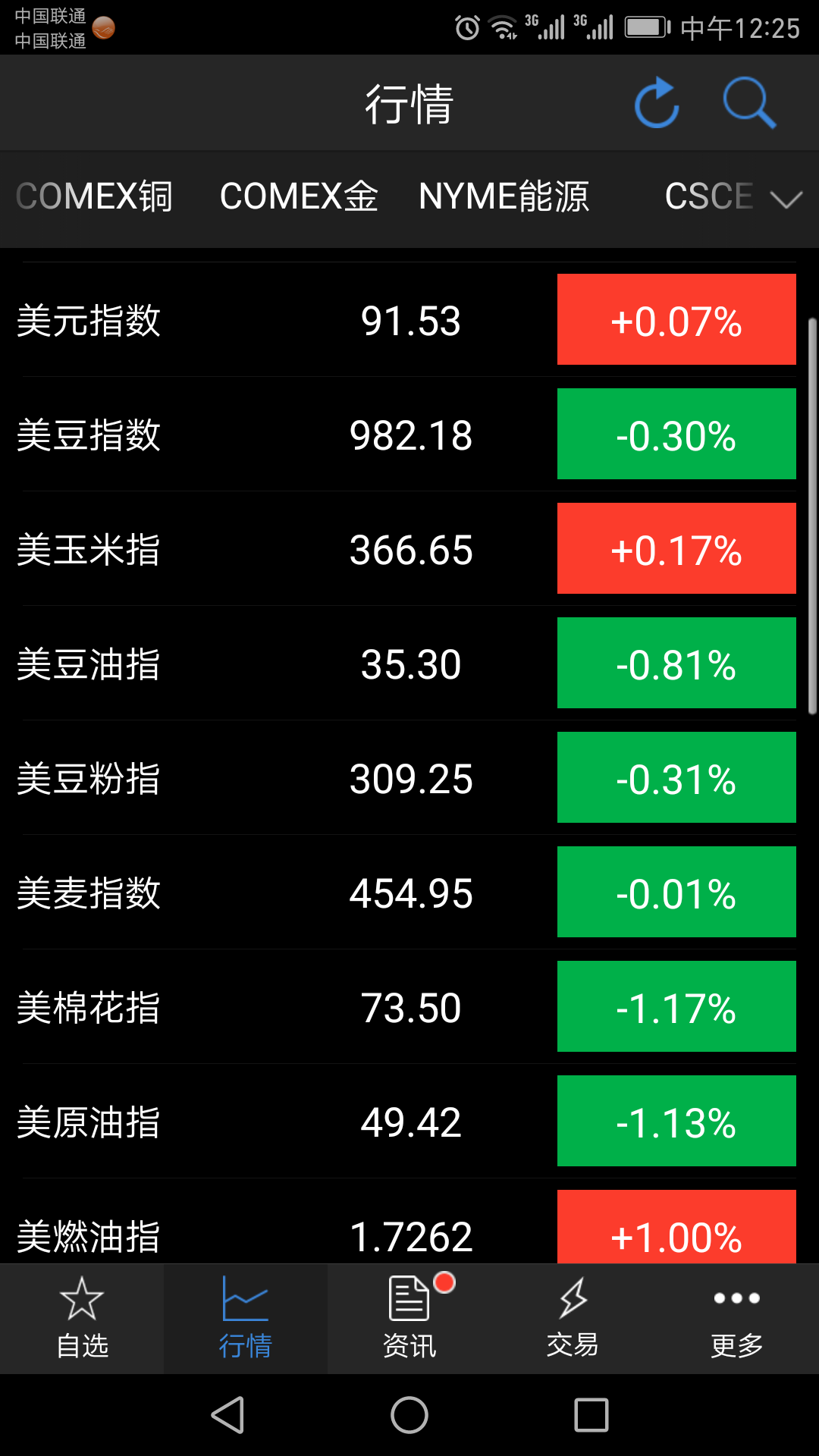Image resolution: width=819 pixels, height=1456 pixels.
Task: Switch to the COMEX金 tab
Action: [299, 196]
